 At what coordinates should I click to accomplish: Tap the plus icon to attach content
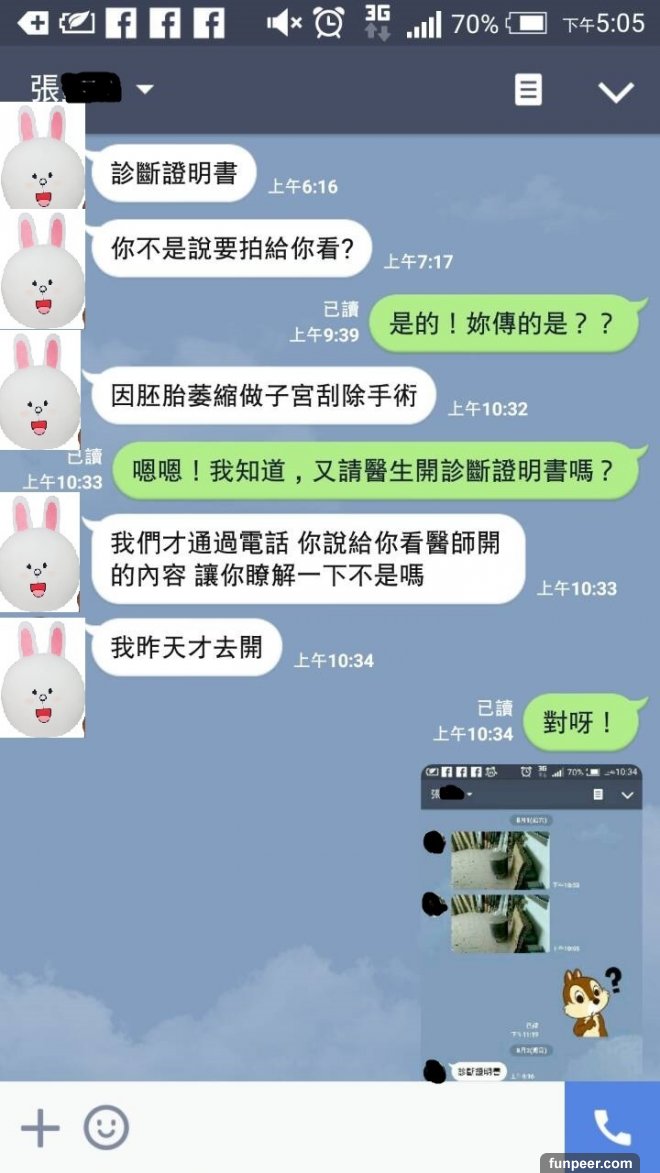(x=40, y=1128)
